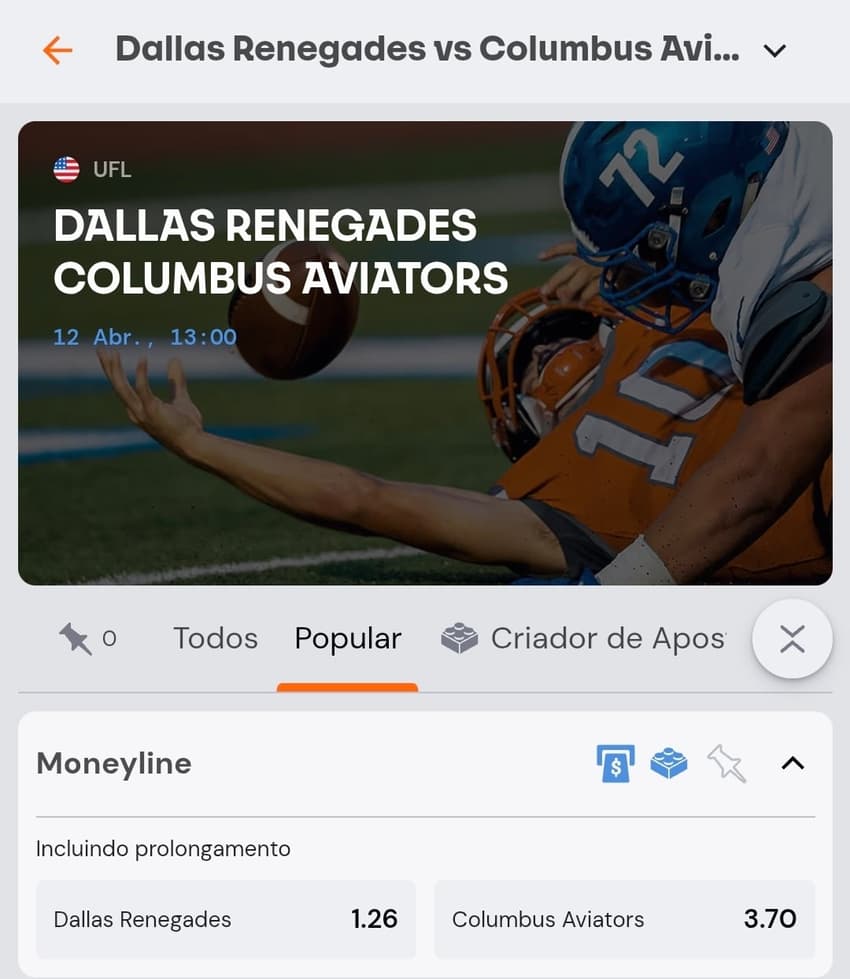Open Bet Builder via brick icon in Moneyline

point(670,763)
